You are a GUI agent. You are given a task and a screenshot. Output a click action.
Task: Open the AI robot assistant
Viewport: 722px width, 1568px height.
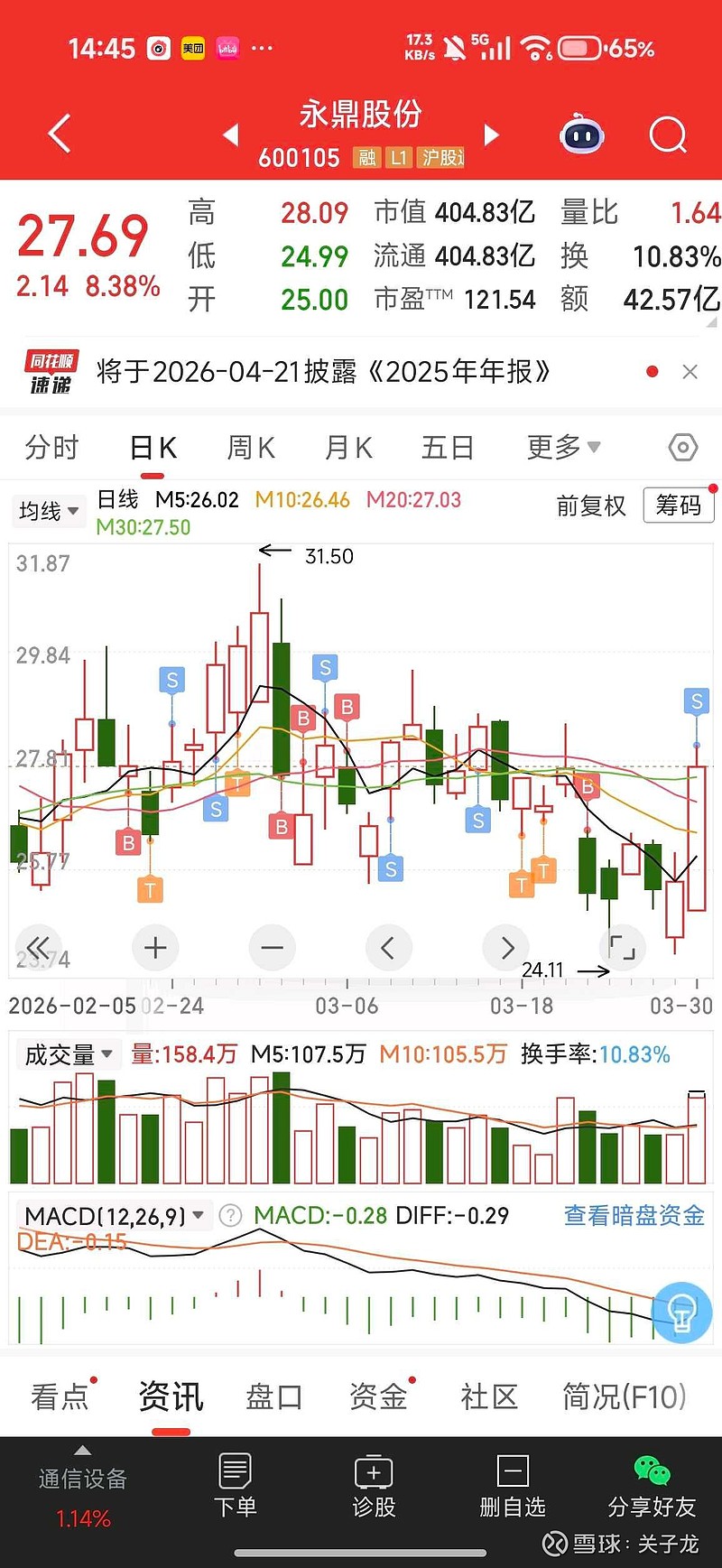pyautogui.click(x=582, y=135)
